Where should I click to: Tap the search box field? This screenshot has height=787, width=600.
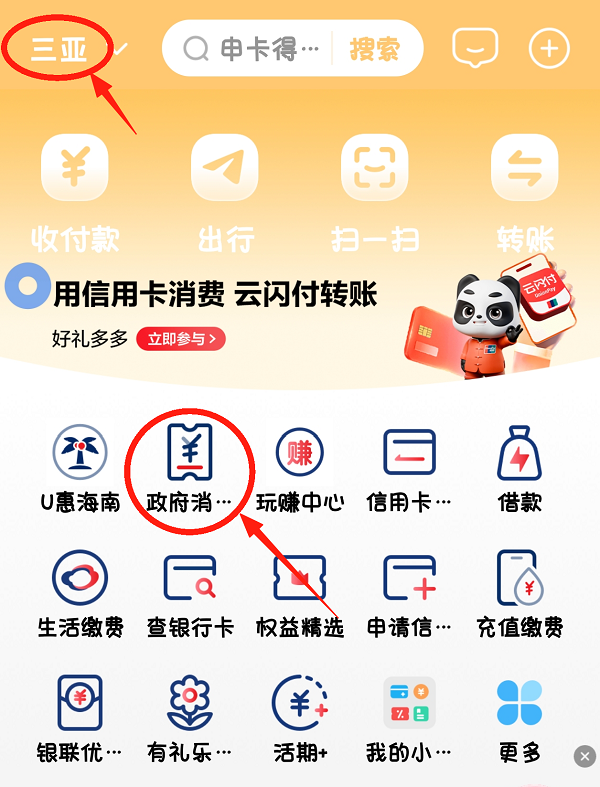(255, 48)
